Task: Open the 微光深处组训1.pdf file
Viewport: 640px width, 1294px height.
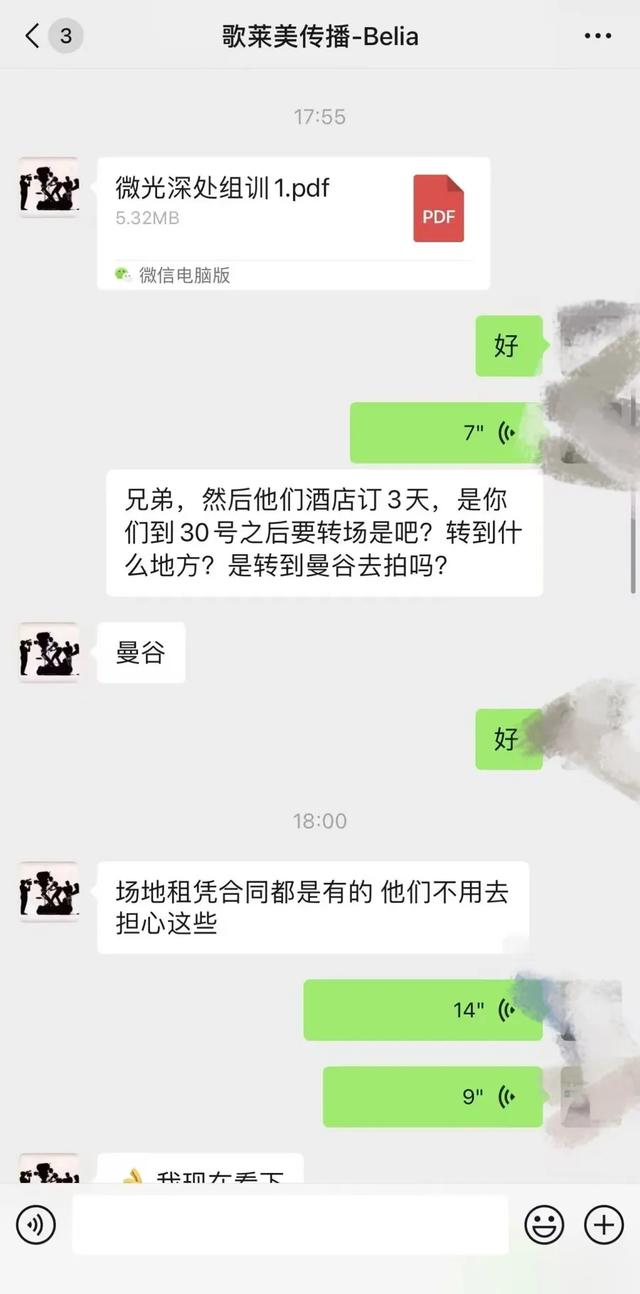Action: (x=293, y=222)
